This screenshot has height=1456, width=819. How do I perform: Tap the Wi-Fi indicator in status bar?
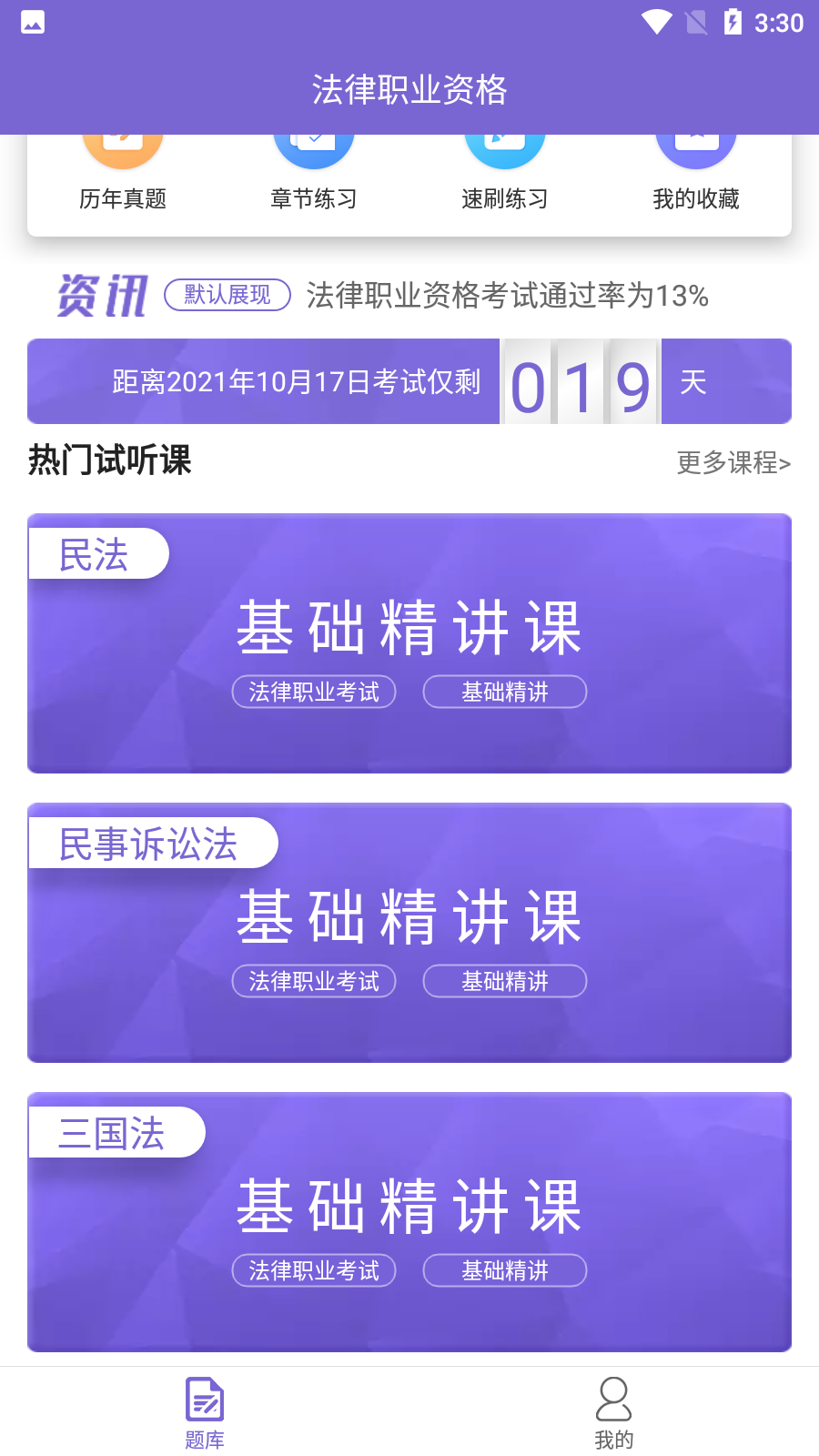(x=656, y=23)
